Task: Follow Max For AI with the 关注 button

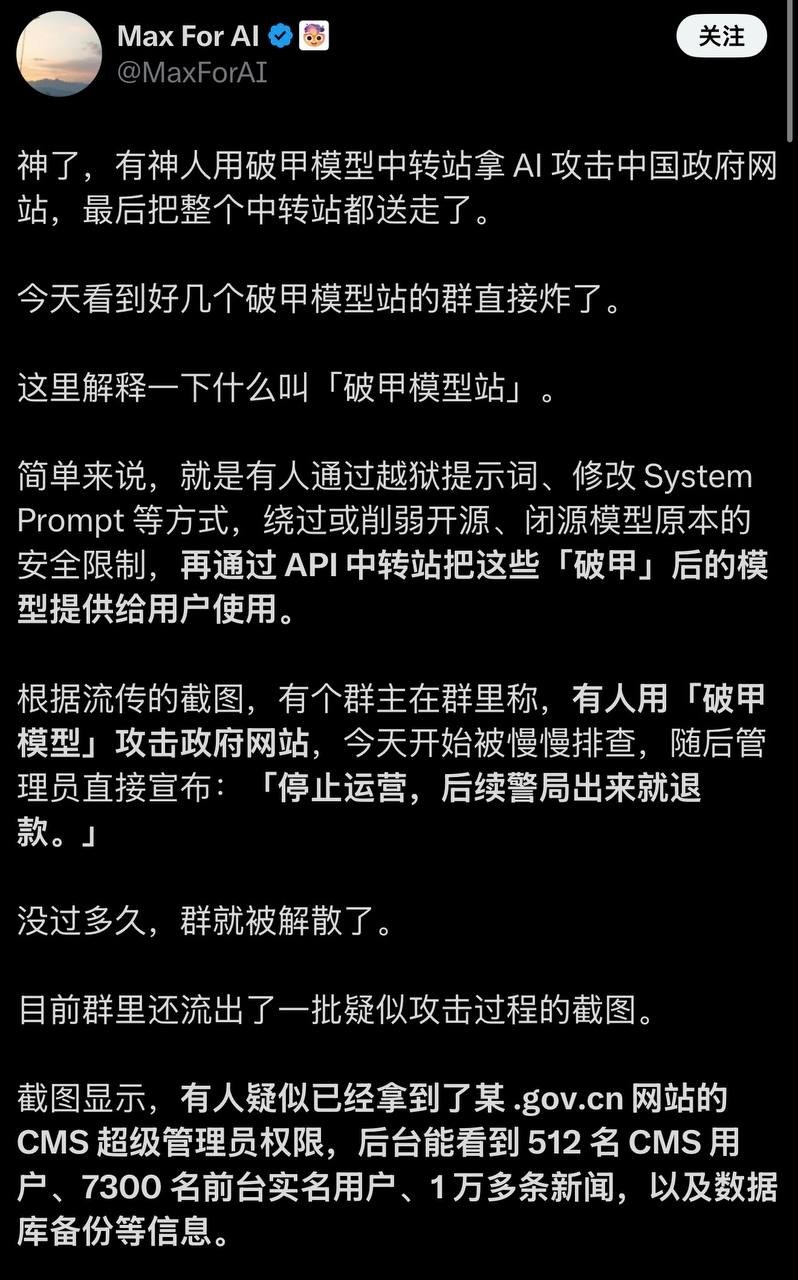Action: [721, 37]
